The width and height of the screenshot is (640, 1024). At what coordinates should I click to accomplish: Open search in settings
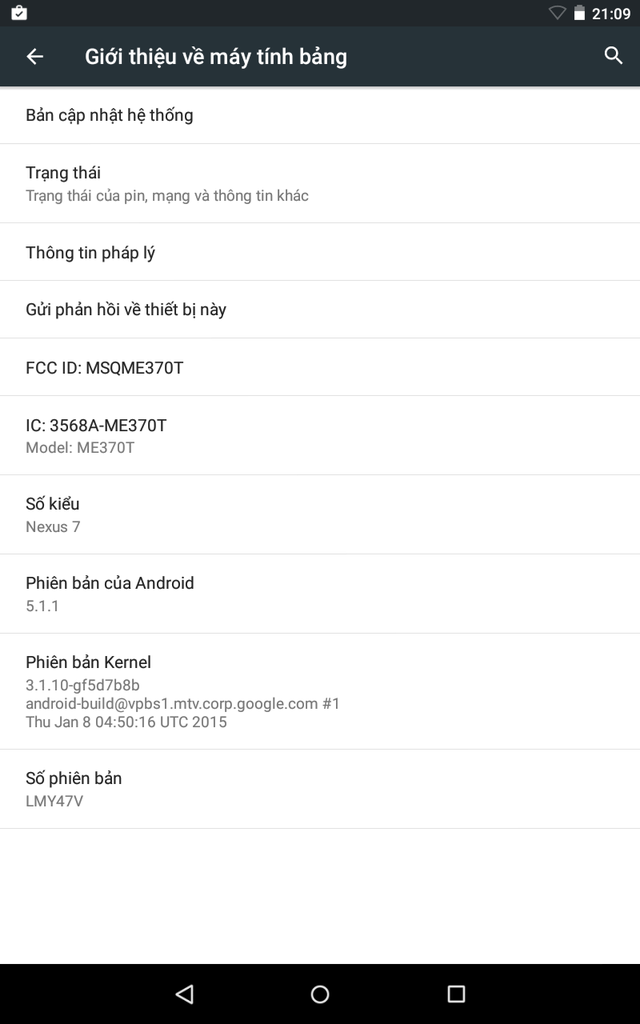pyautogui.click(x=613, y=56)
